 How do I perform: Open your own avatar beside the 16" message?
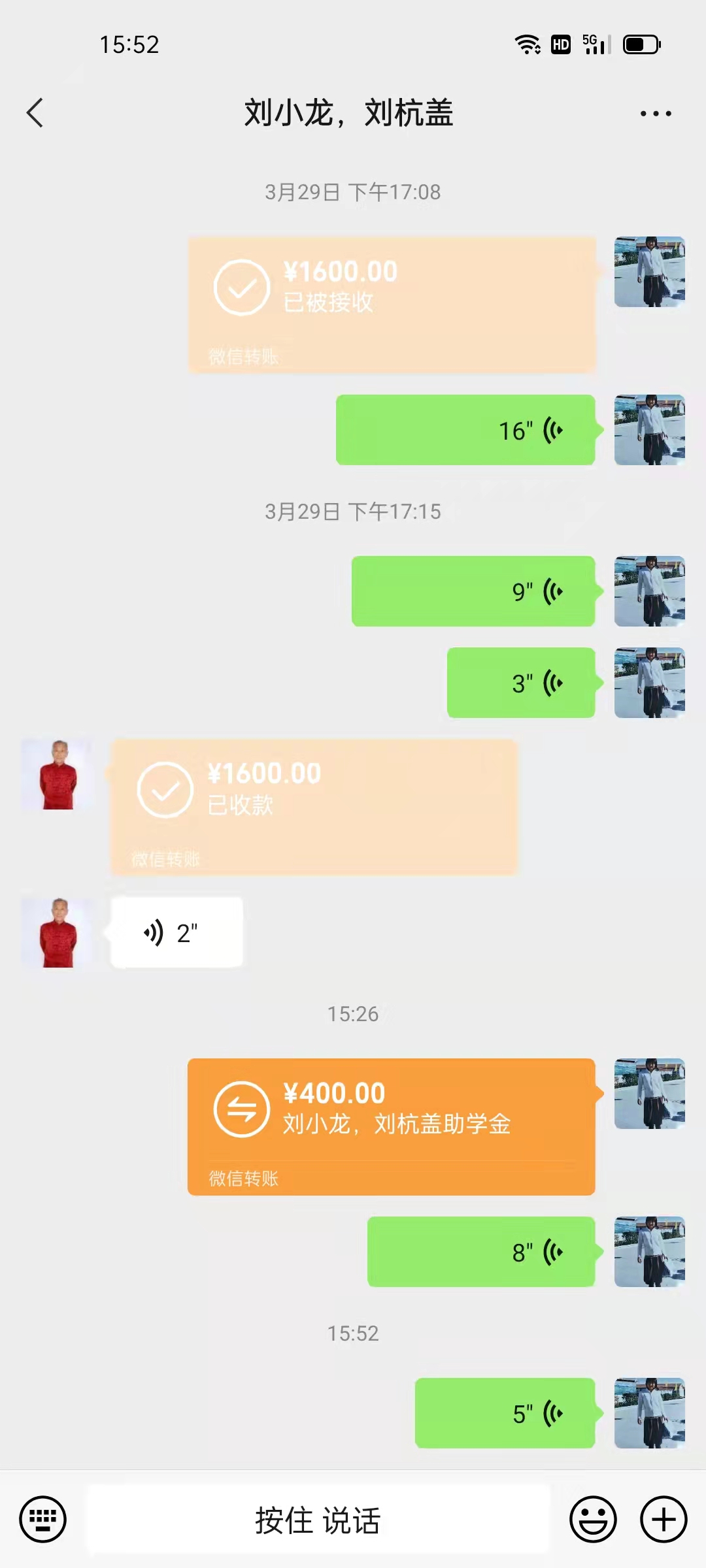pyautogui.click(x=648, y=429)
